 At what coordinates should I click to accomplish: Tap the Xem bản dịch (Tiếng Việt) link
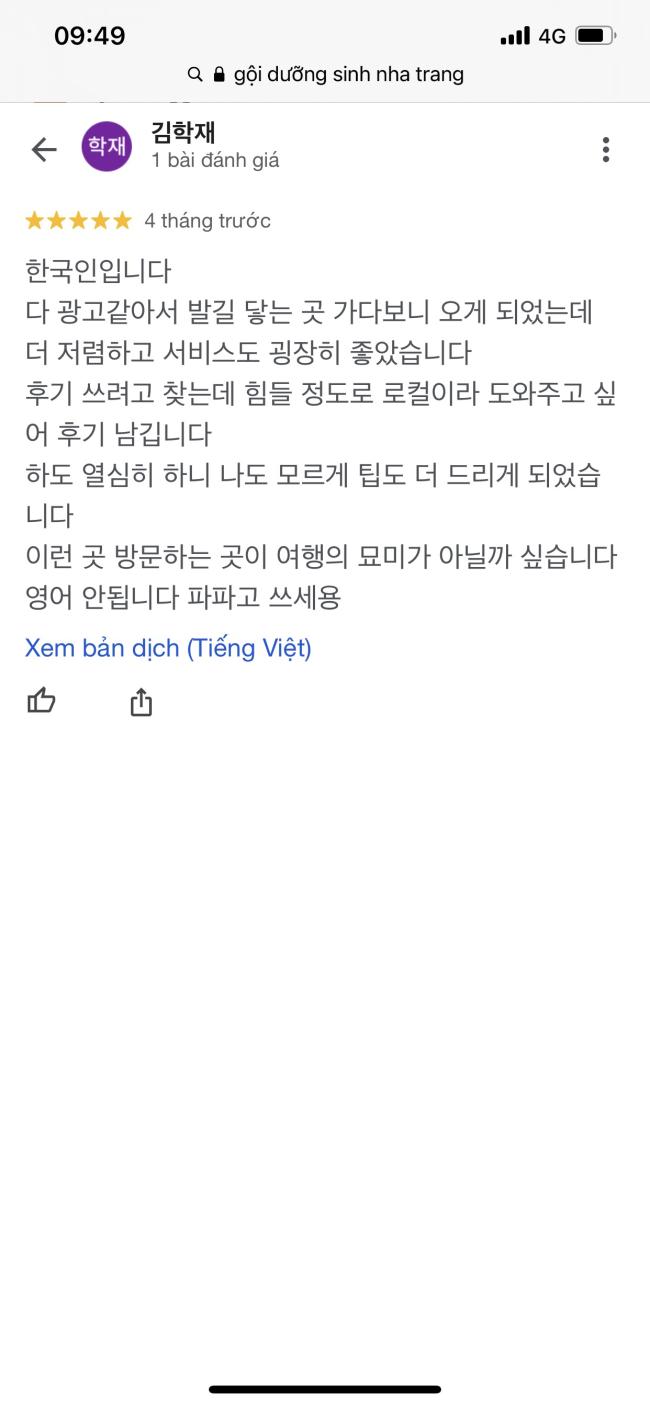[168, 648]
